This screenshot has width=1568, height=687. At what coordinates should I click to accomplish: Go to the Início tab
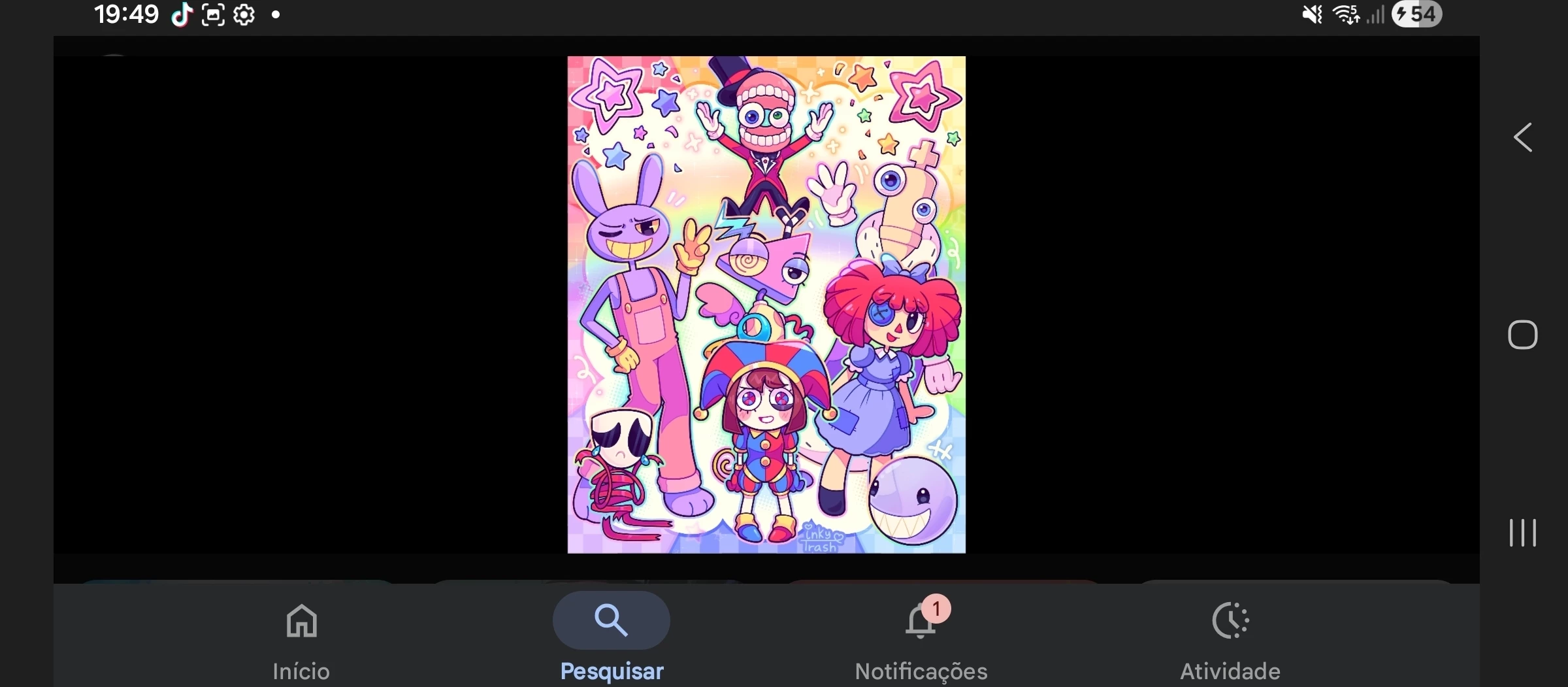pos(301,637)
